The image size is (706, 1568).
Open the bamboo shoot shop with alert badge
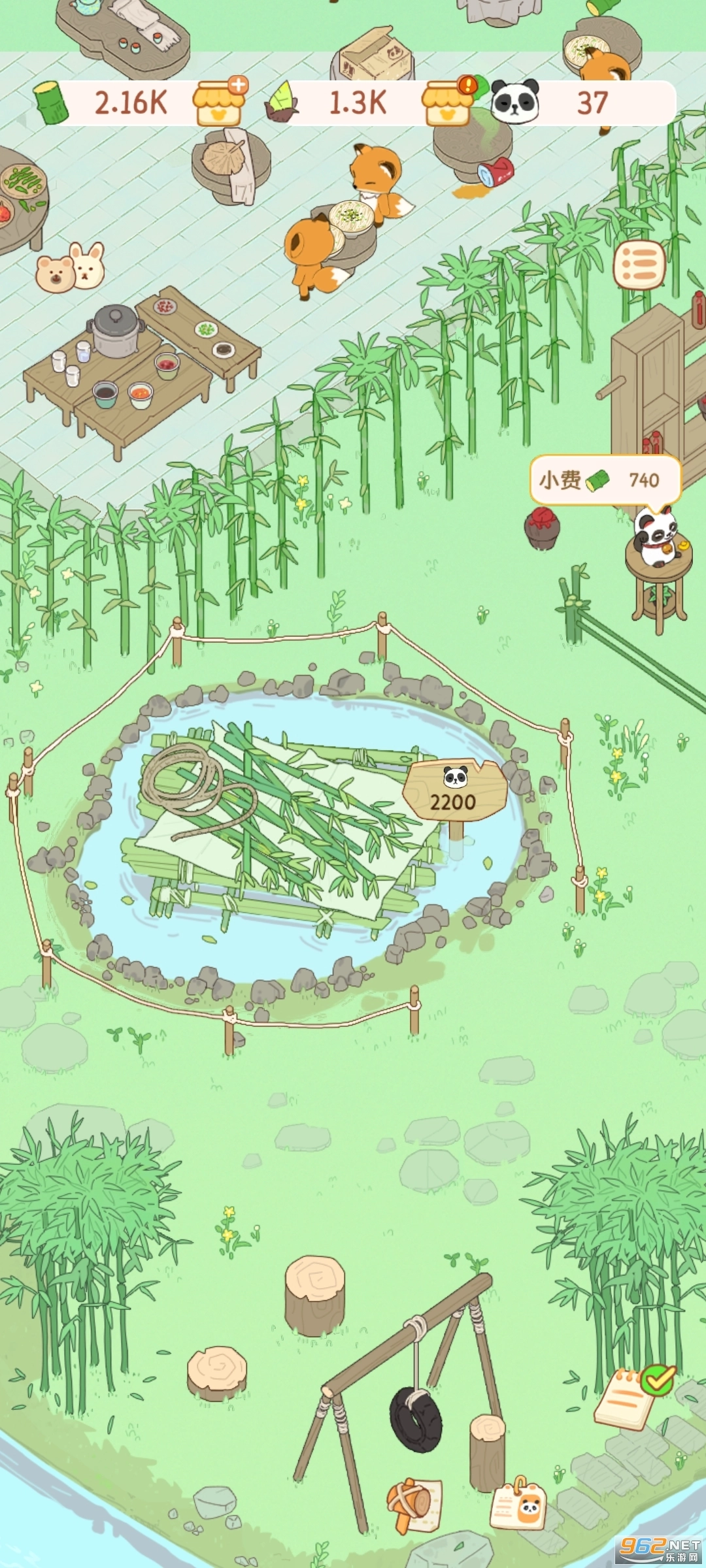(448, 103)
